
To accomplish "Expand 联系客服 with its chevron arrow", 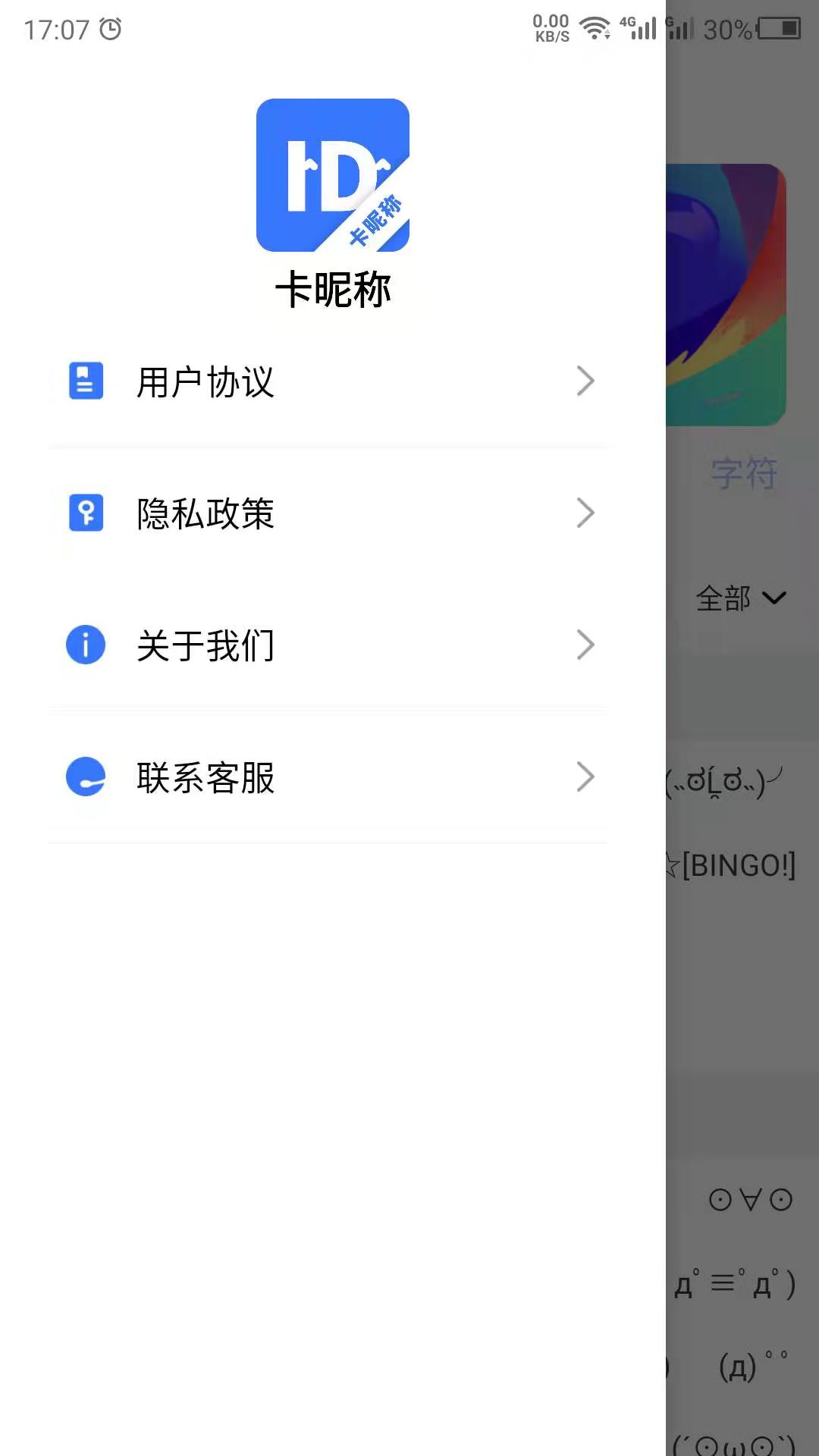I will pyautogui.click(x=585, y=777).
